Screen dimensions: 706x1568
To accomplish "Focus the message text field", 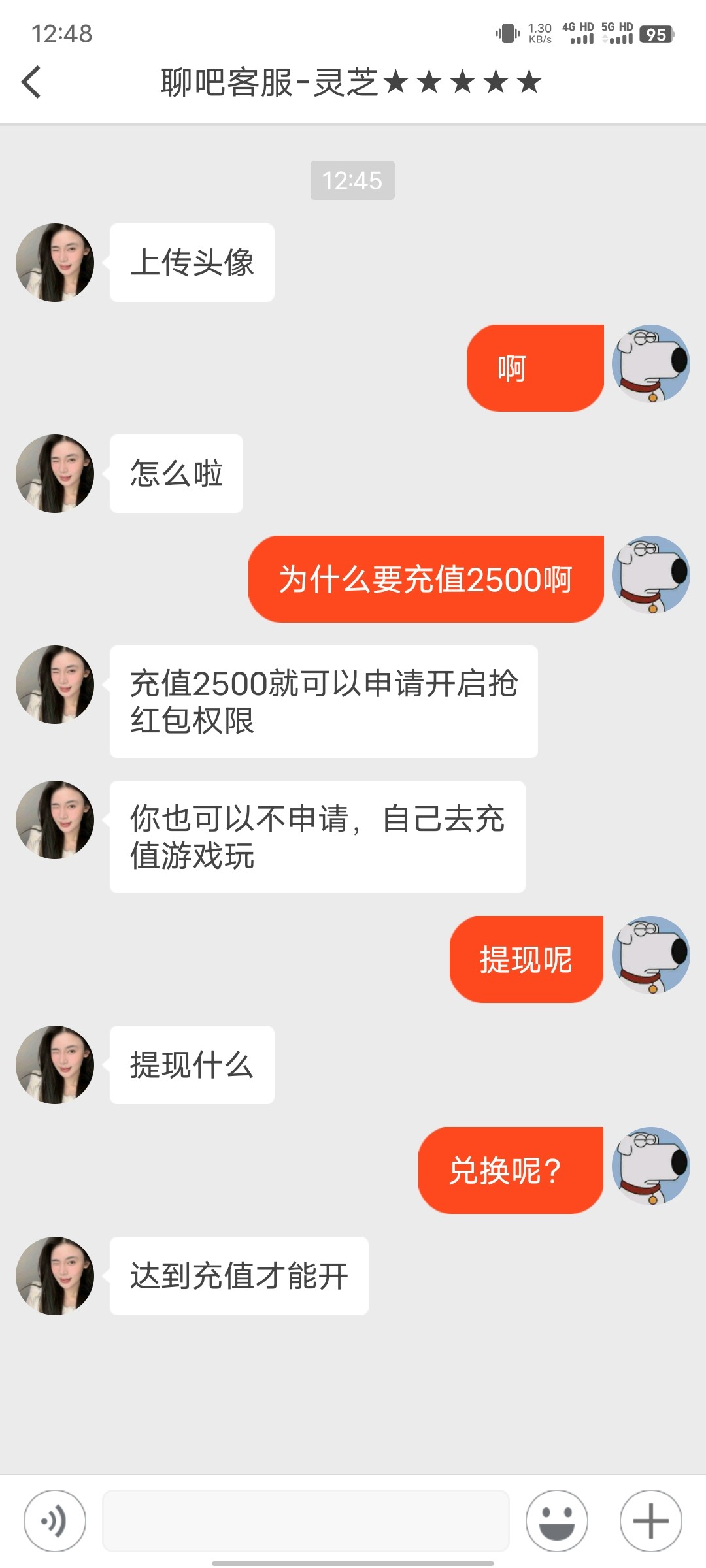I will click(x=305, y=1520).
